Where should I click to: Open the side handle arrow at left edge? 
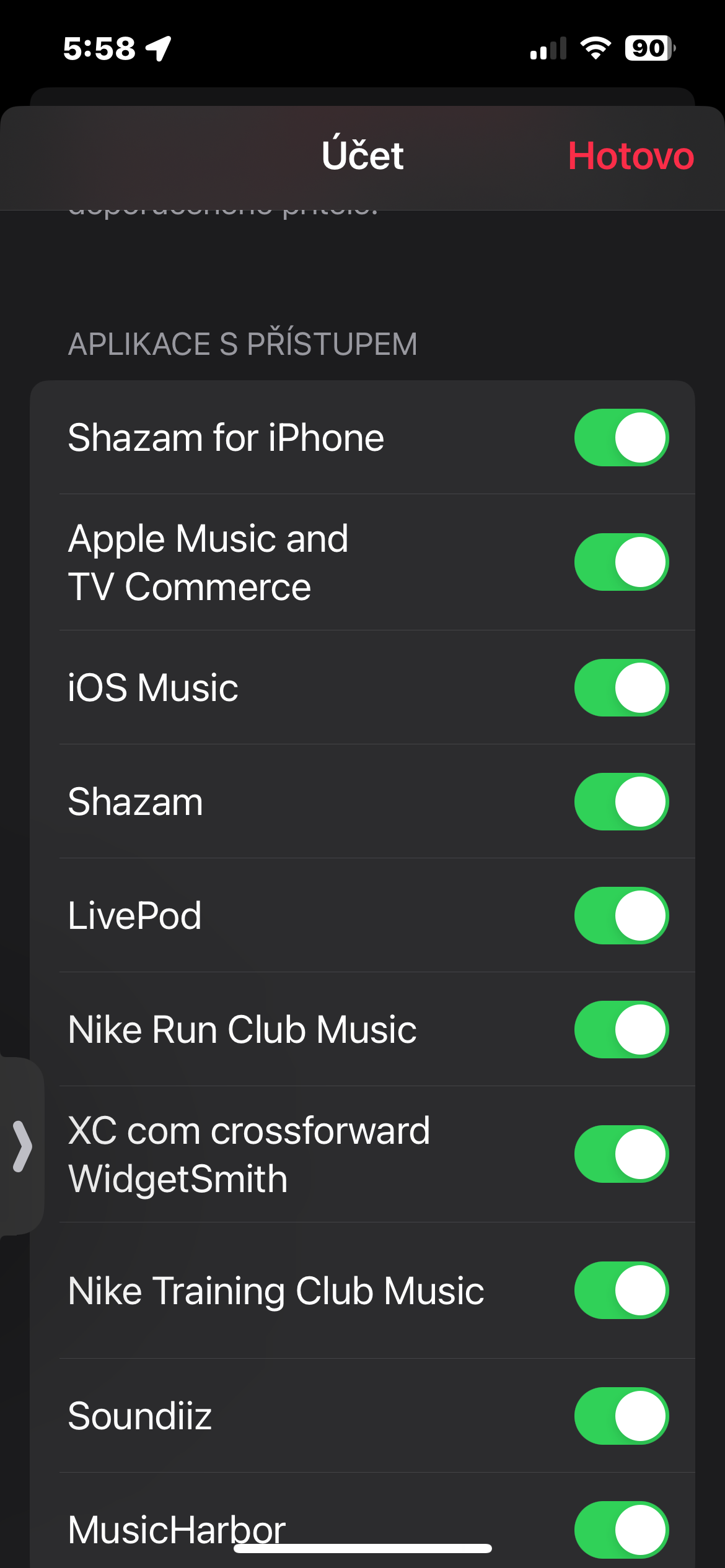[22, 1146]
